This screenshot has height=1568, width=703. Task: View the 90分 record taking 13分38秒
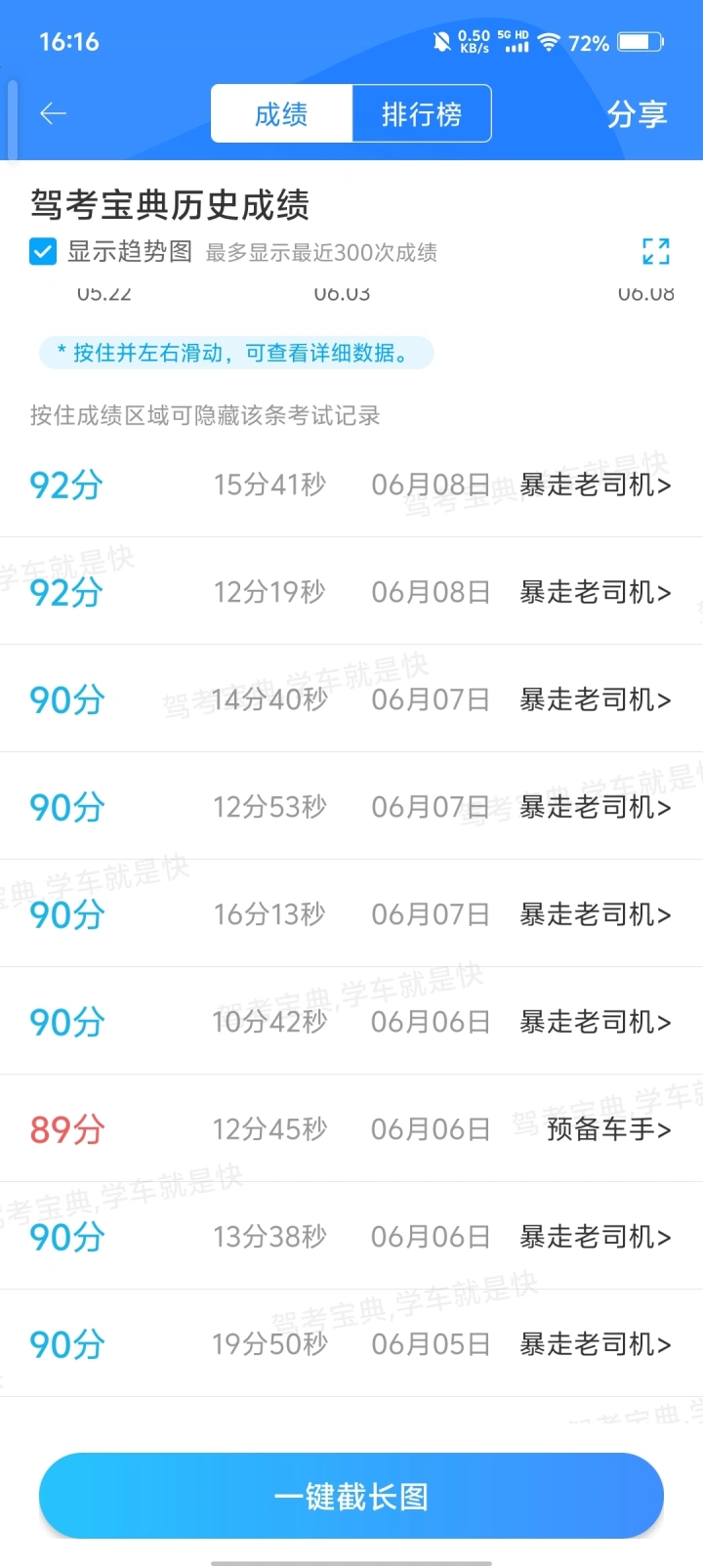tap(351, 1237)
